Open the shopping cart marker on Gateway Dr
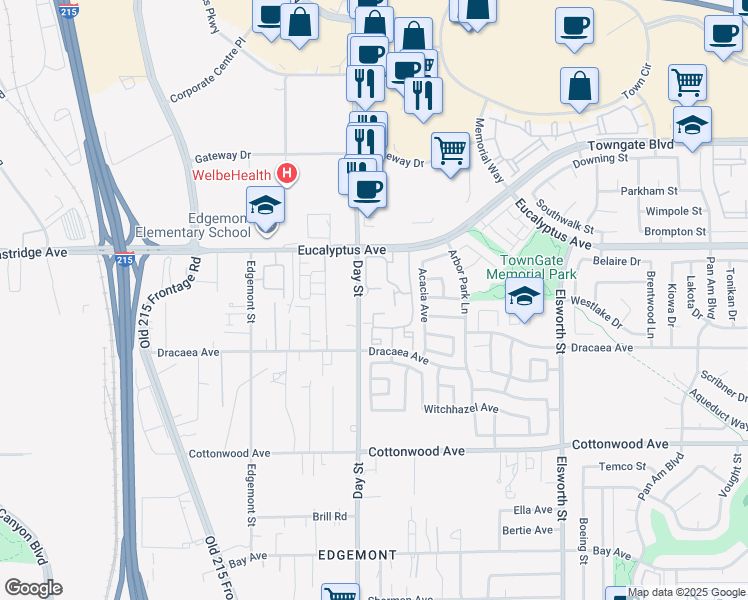This screenshot has height=600, width=748. [450, 153]
